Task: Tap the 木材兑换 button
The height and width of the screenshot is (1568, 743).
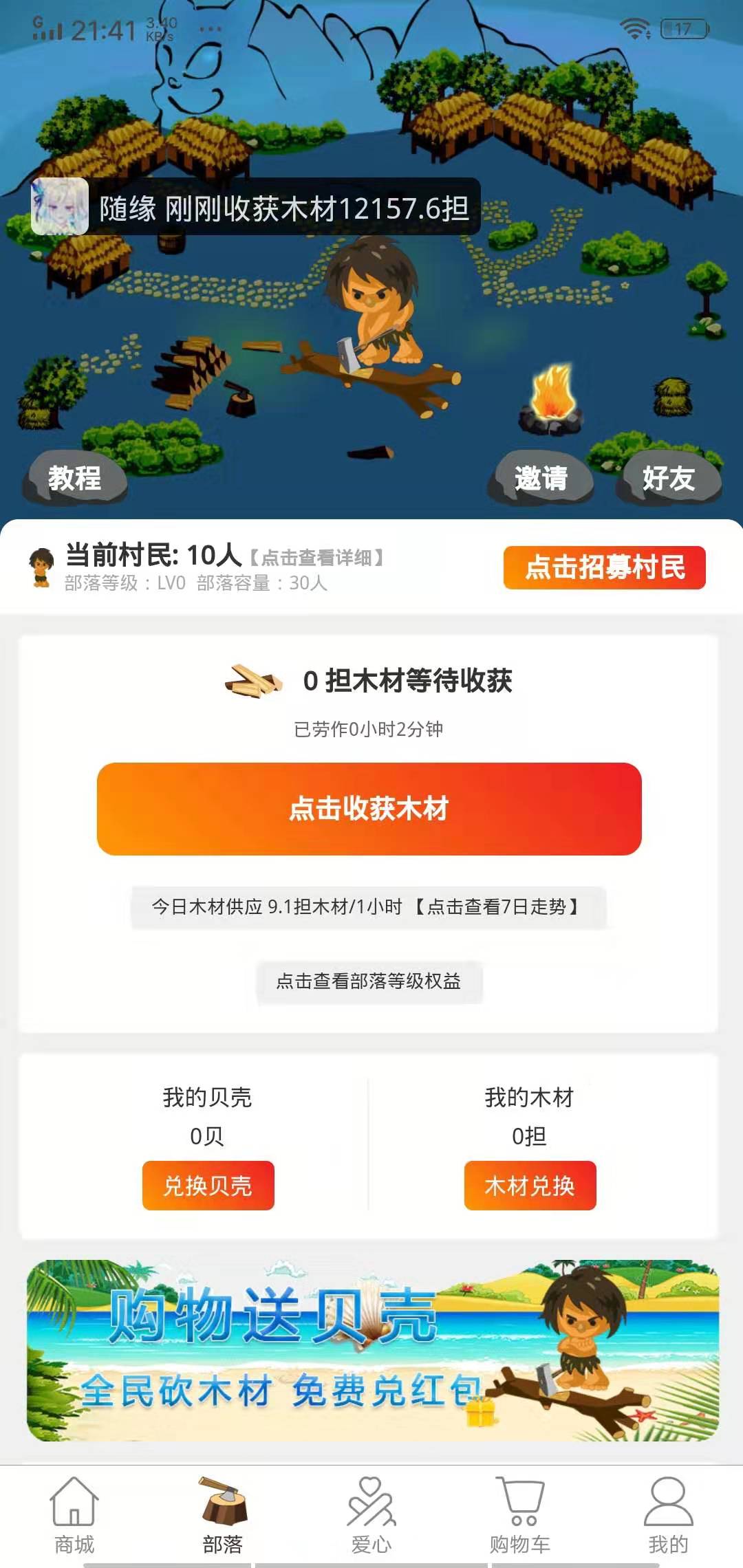Action: pos(530,1185)
